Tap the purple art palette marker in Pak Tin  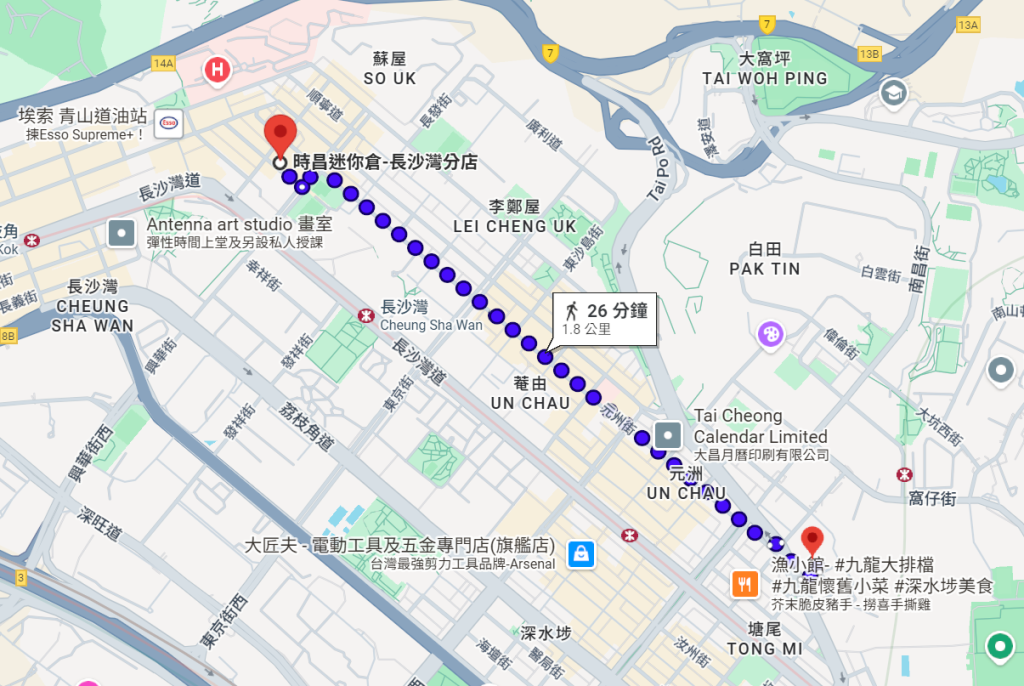click(772, 334)
